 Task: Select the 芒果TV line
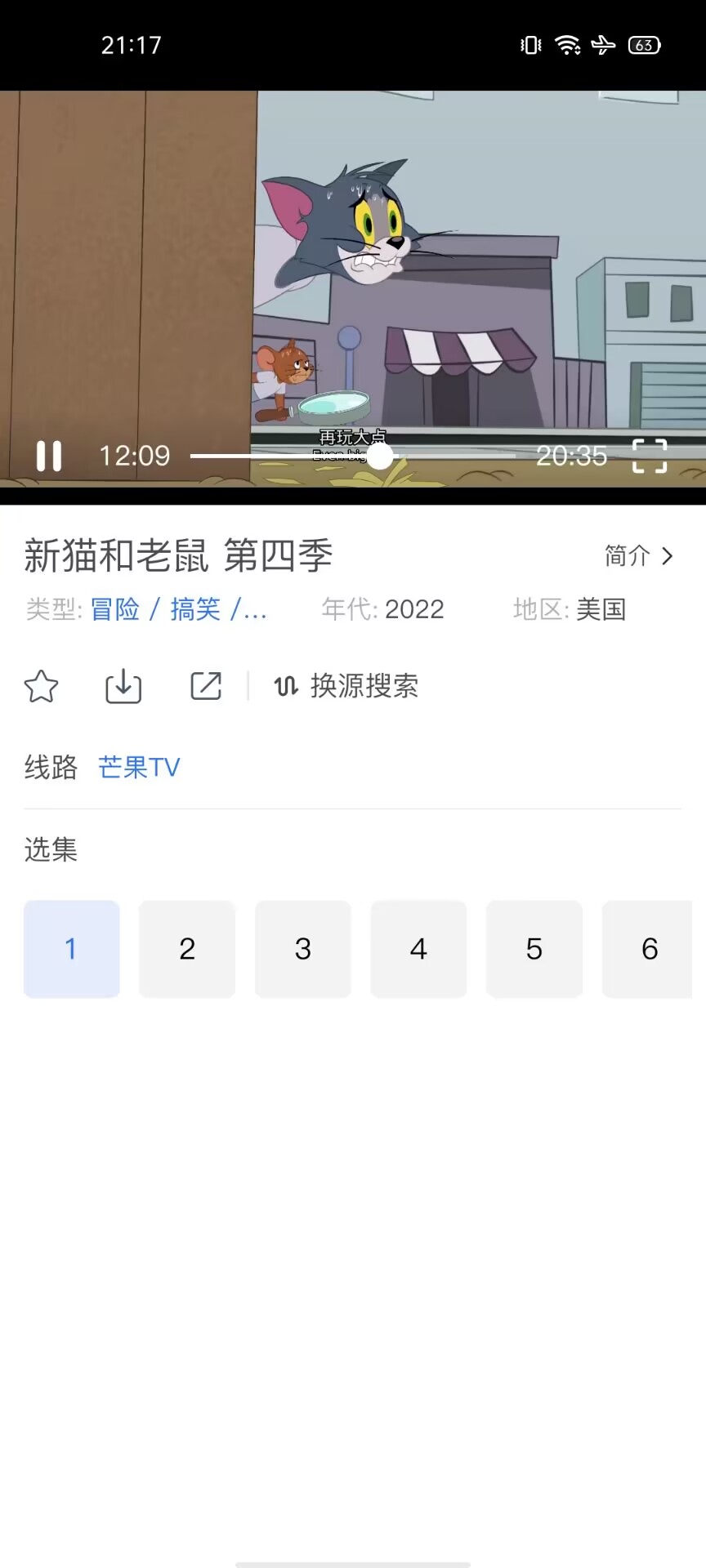pos(139,767)
